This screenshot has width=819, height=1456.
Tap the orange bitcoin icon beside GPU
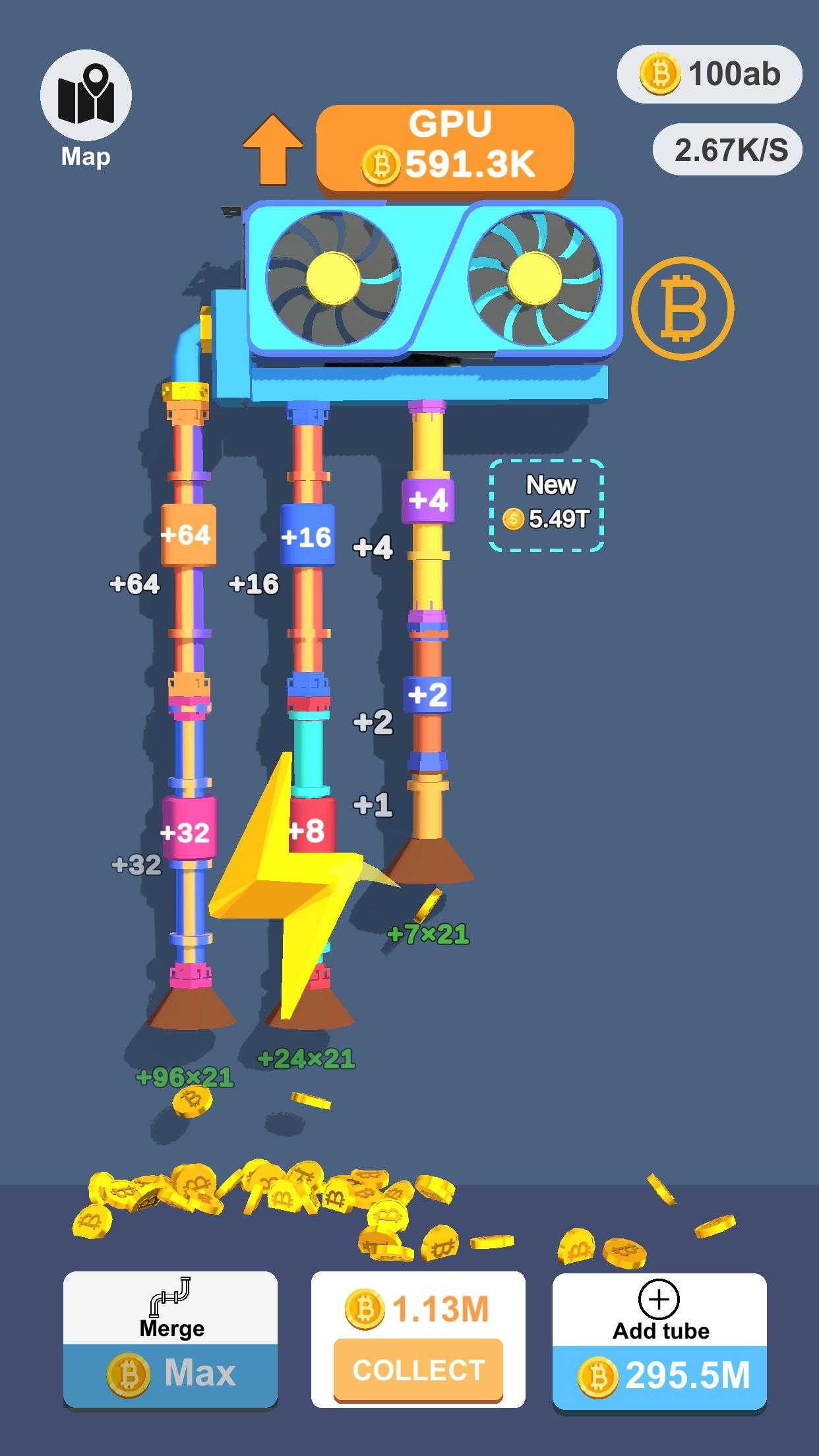pyautogui.click(x=682, y=308)
